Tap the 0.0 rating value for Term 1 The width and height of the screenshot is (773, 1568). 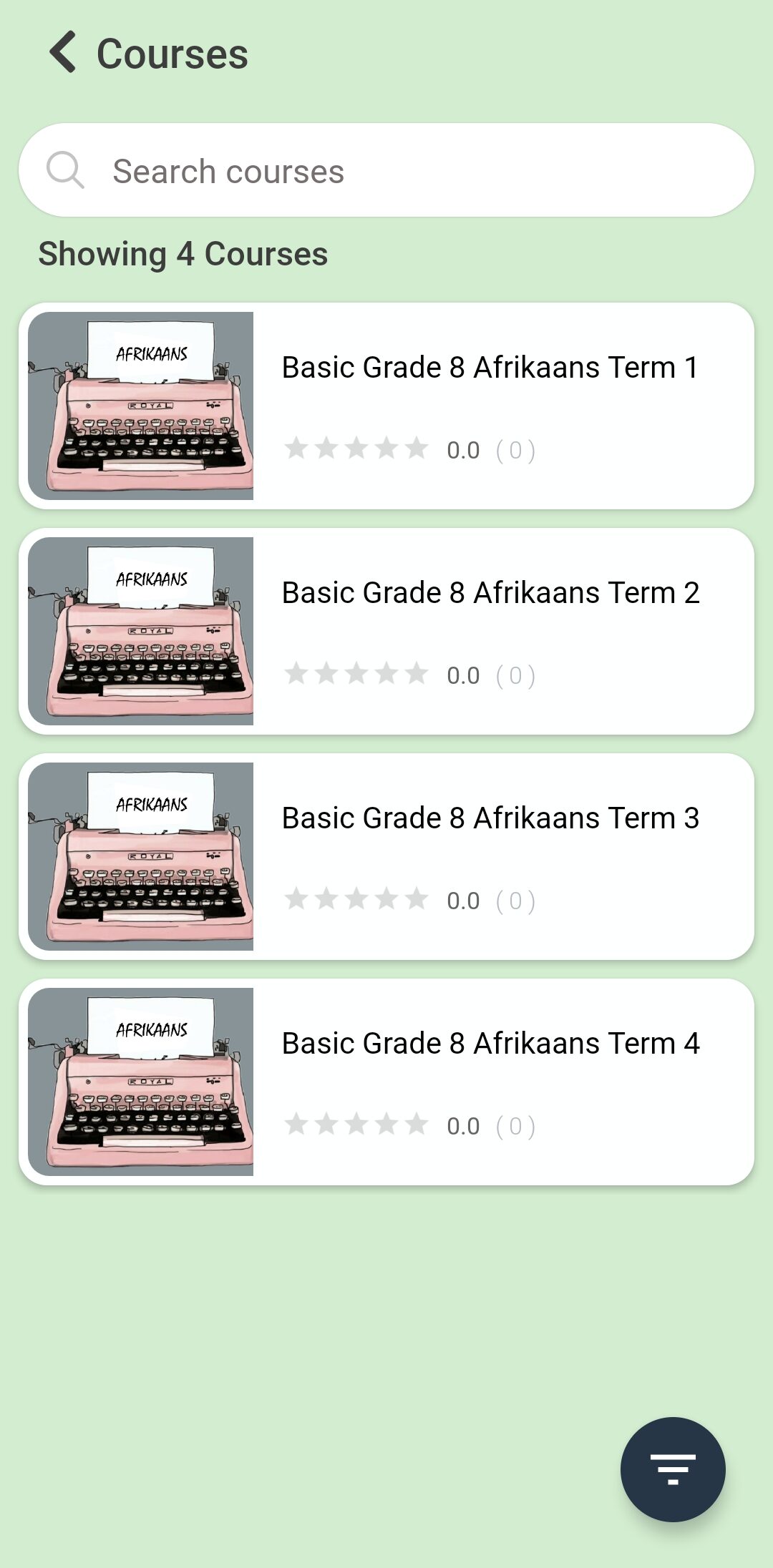[462, 449]
